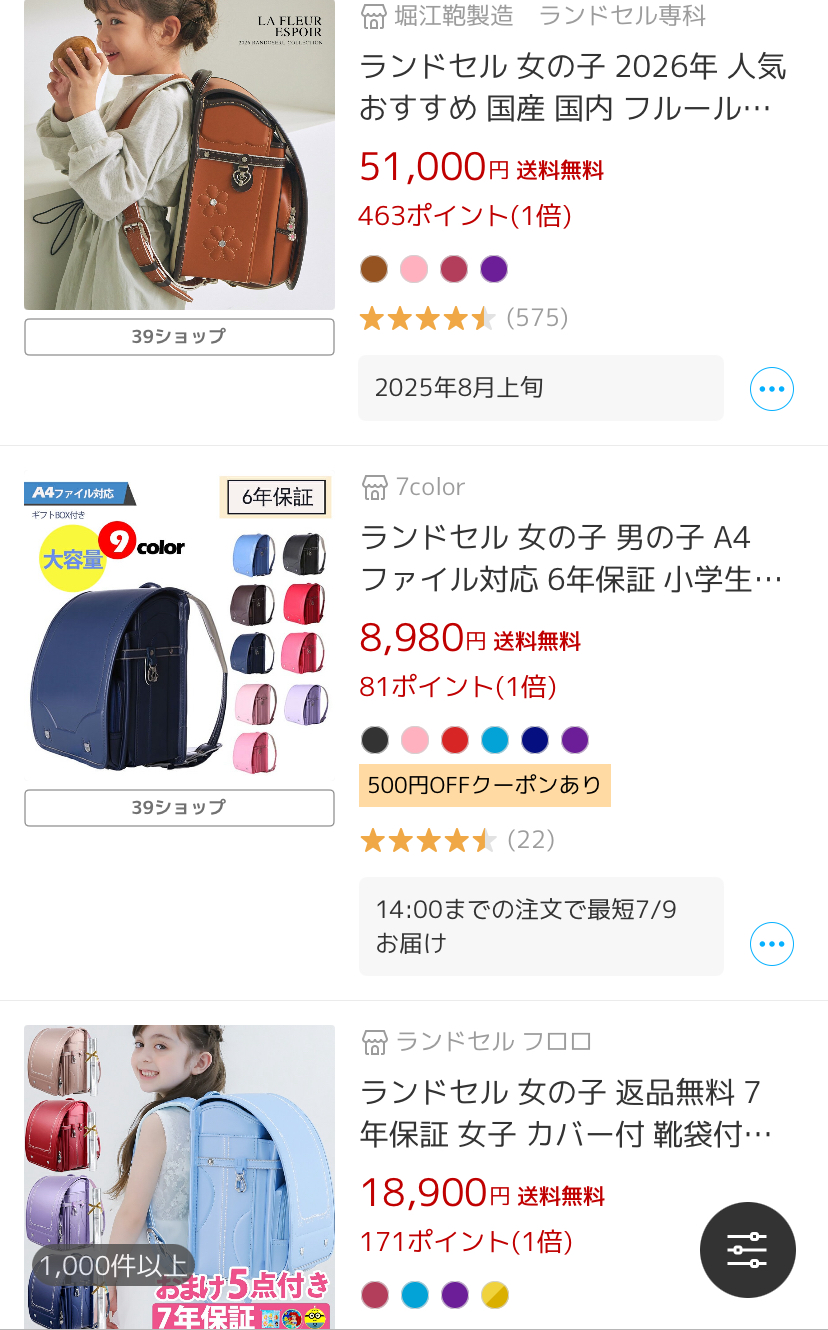Open more options for the 51,000円 randoseru
Viewport: 828px width, 1330px height.
772,389
